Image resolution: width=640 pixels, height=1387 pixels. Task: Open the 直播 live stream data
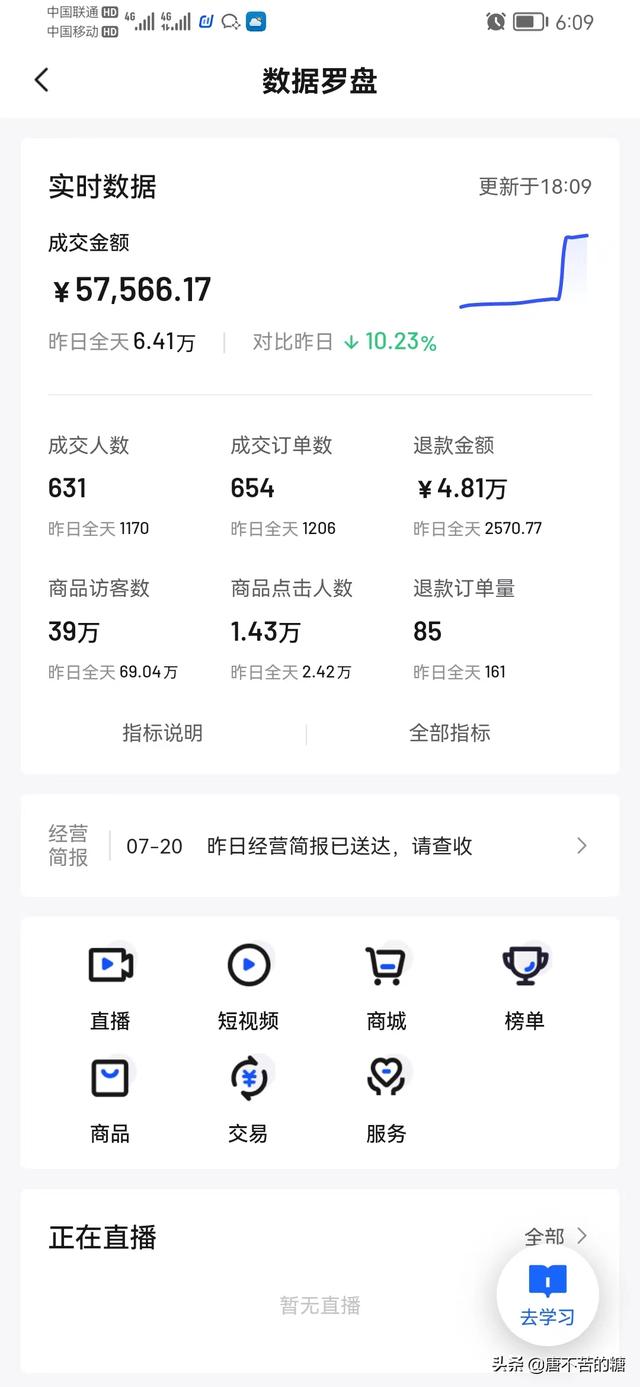pyautogui.click(x=110, y=987)
